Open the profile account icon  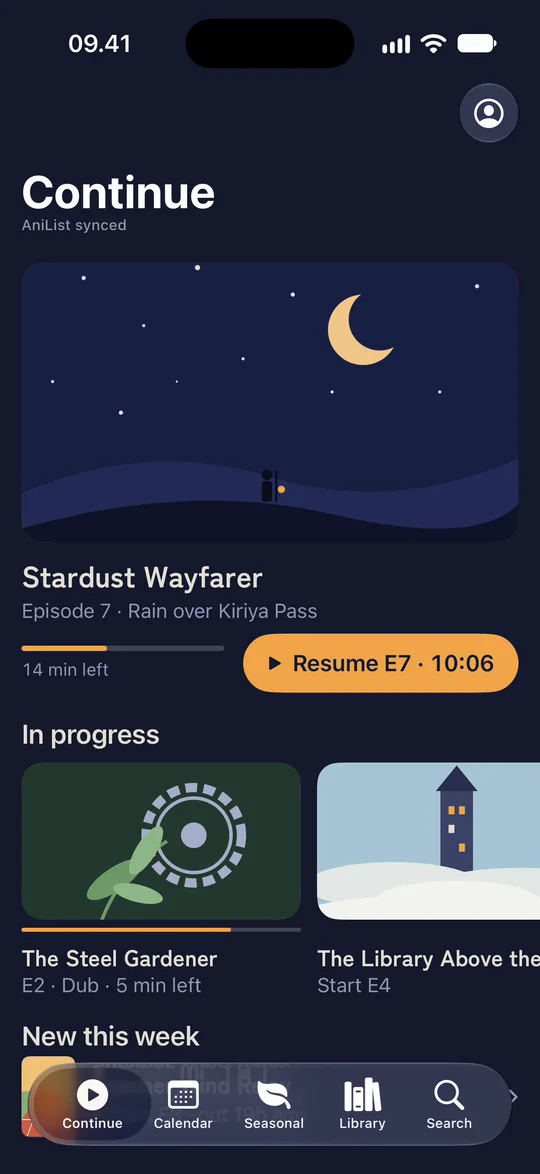pyautogui.click(x=488, y=113)
